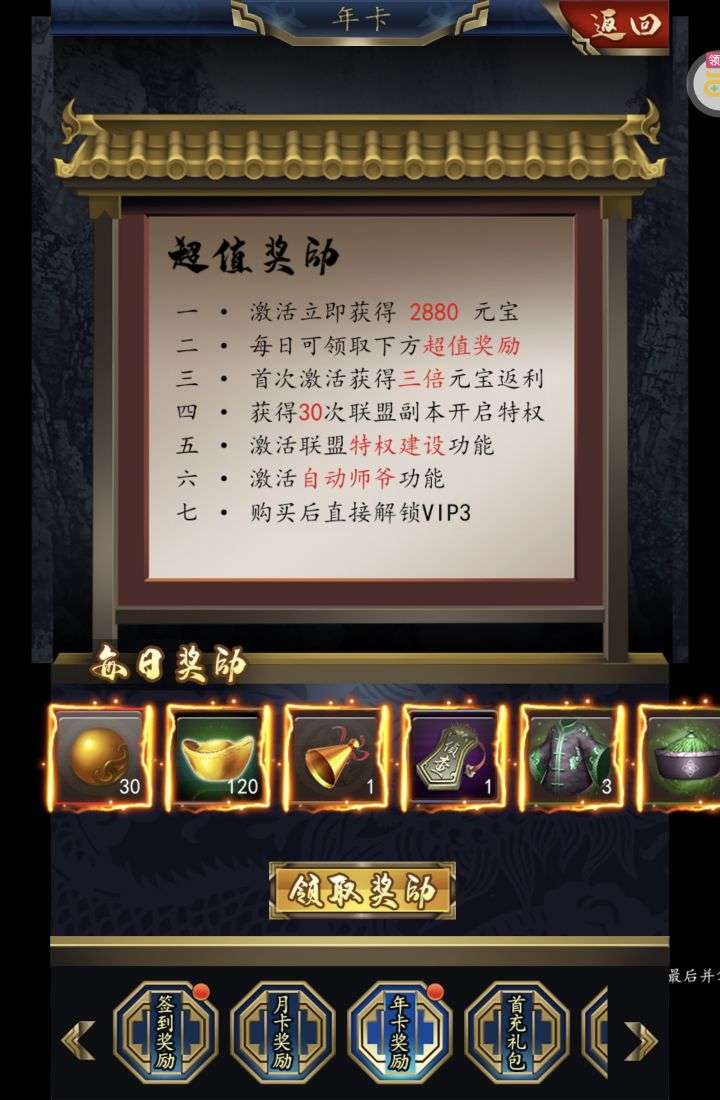Open the 月卡奖励 tab
The width and height of the screenshot is (720, 1100).
pyautogui.click(x=282, y=1032)
